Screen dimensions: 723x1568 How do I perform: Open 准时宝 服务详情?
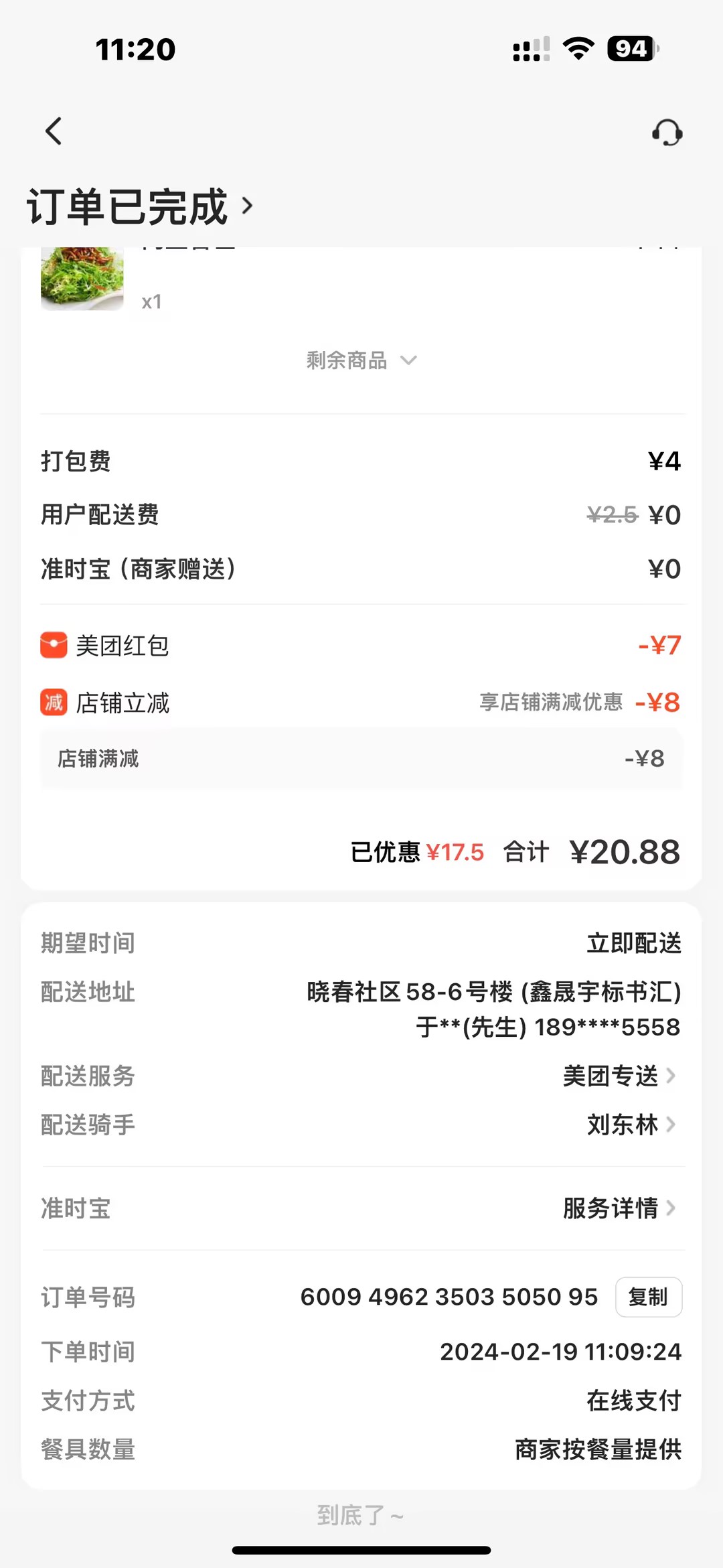(619, 1208)
